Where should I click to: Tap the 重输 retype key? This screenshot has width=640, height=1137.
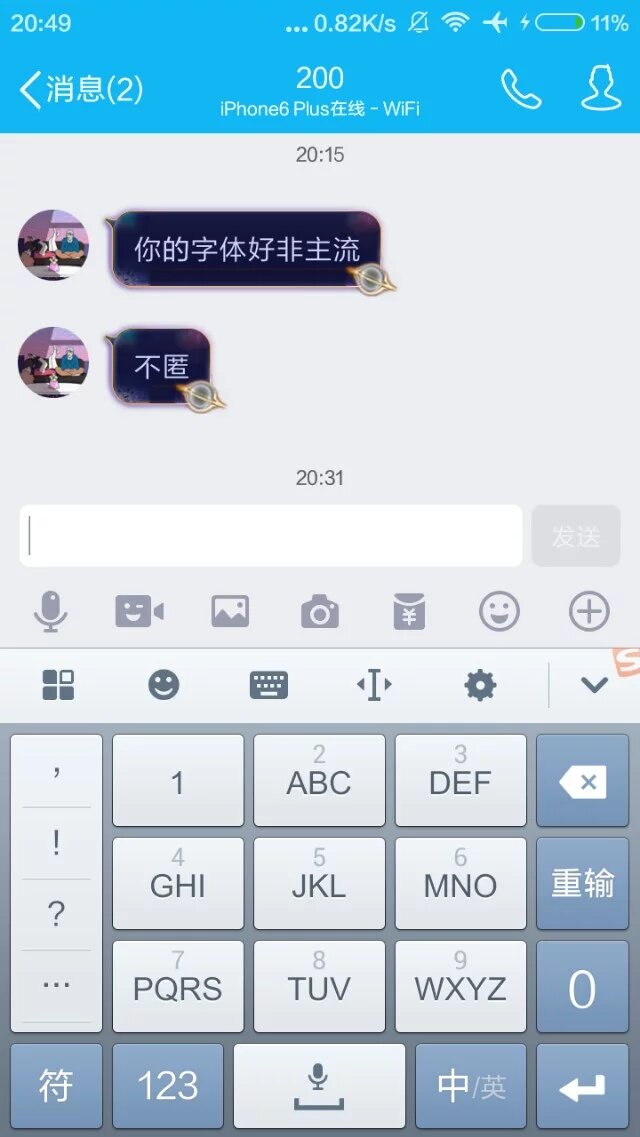pos(582,884)
